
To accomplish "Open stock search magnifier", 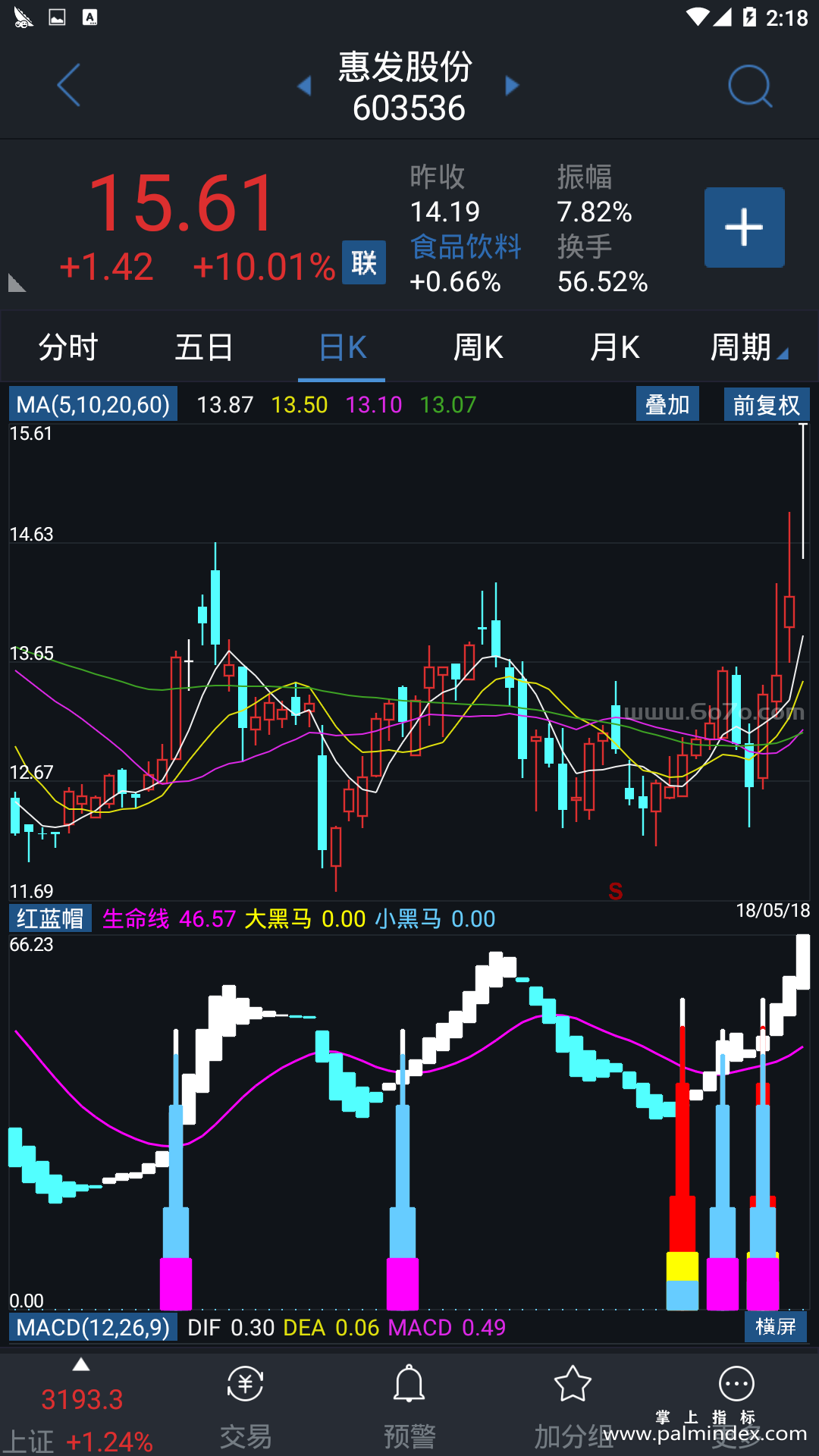I will click(749, 86).
